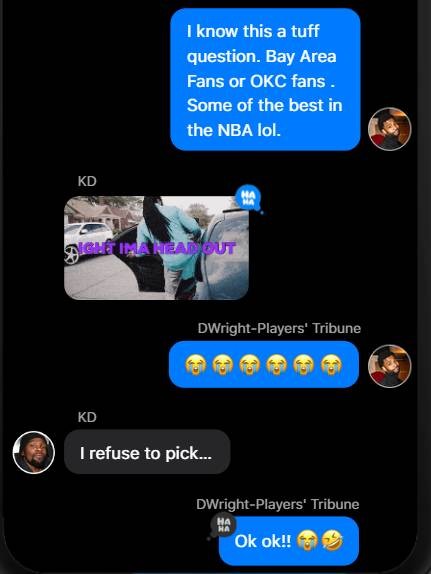Screen dimensions: 431x574
Task: Tap the avatar beside the crying emojis message
Action: click(390, 366)
